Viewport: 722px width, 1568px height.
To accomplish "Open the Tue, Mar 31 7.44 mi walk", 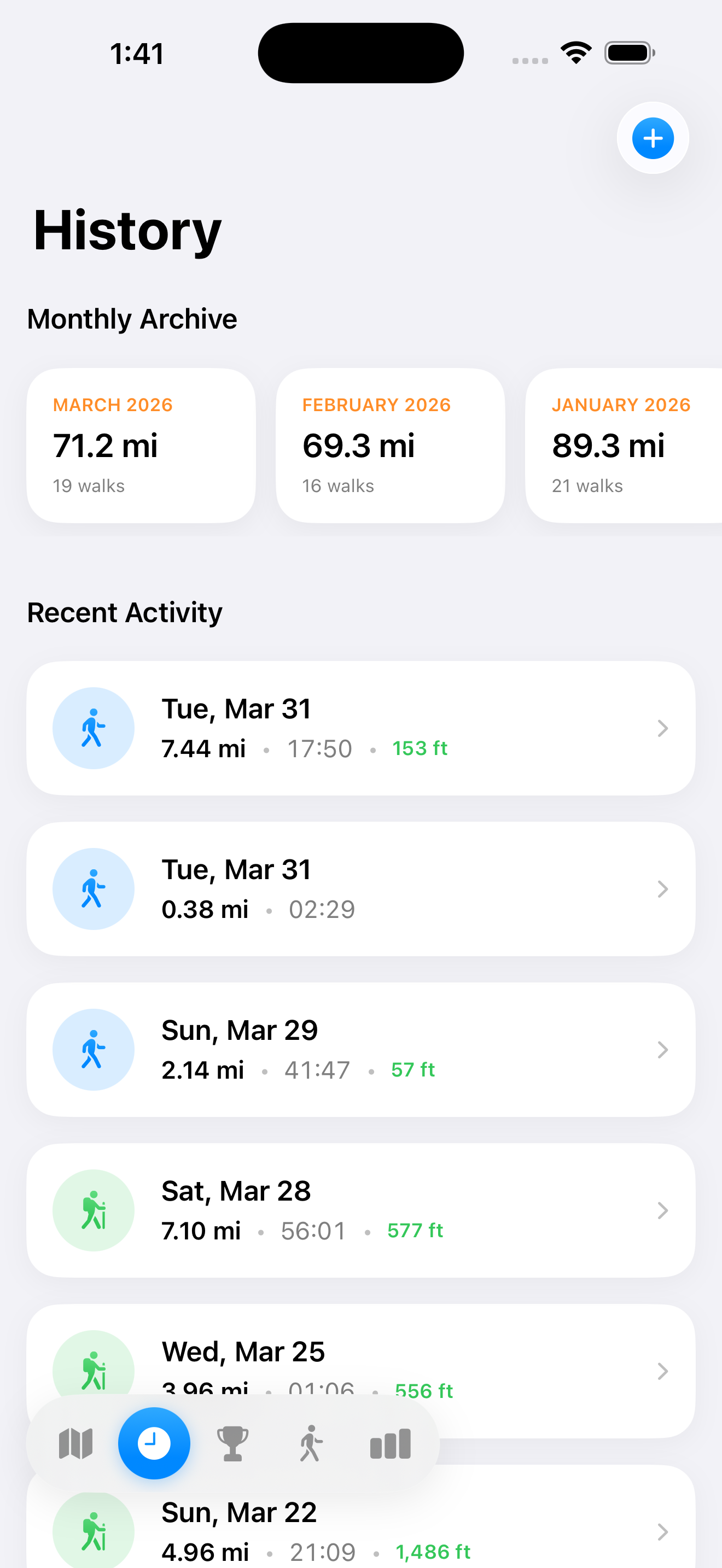I will [x=360, y=728].
